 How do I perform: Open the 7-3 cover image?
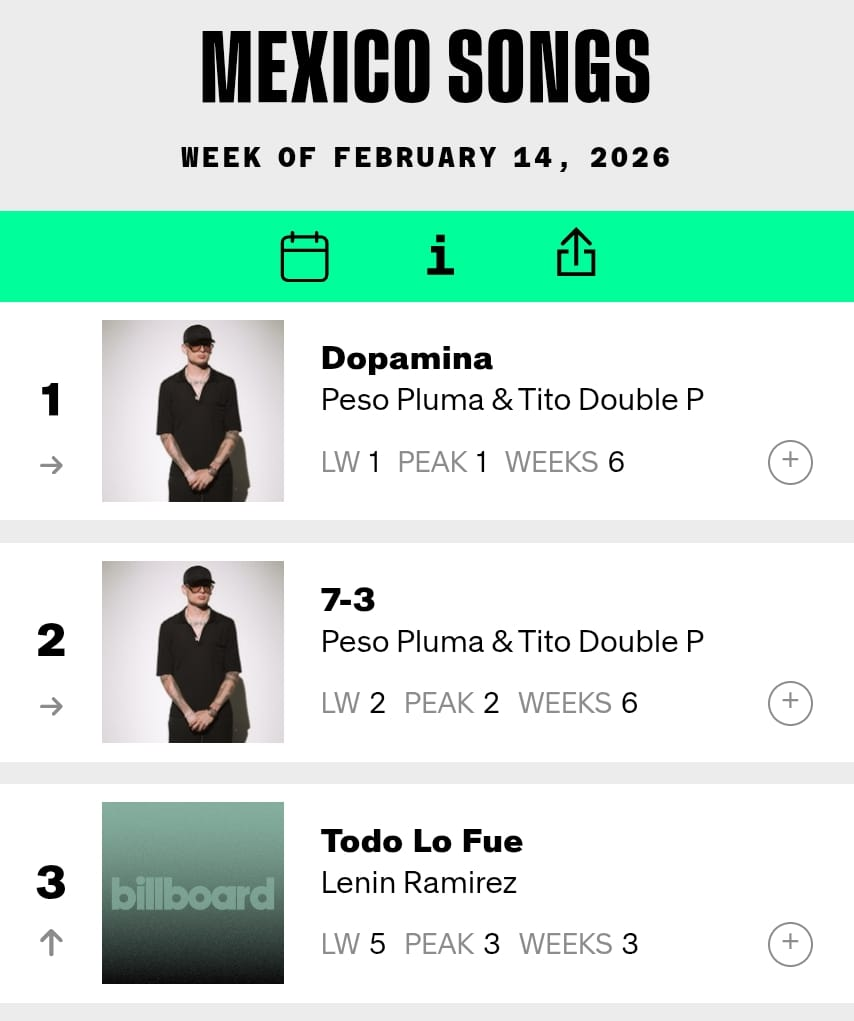[x=193, y=652]
